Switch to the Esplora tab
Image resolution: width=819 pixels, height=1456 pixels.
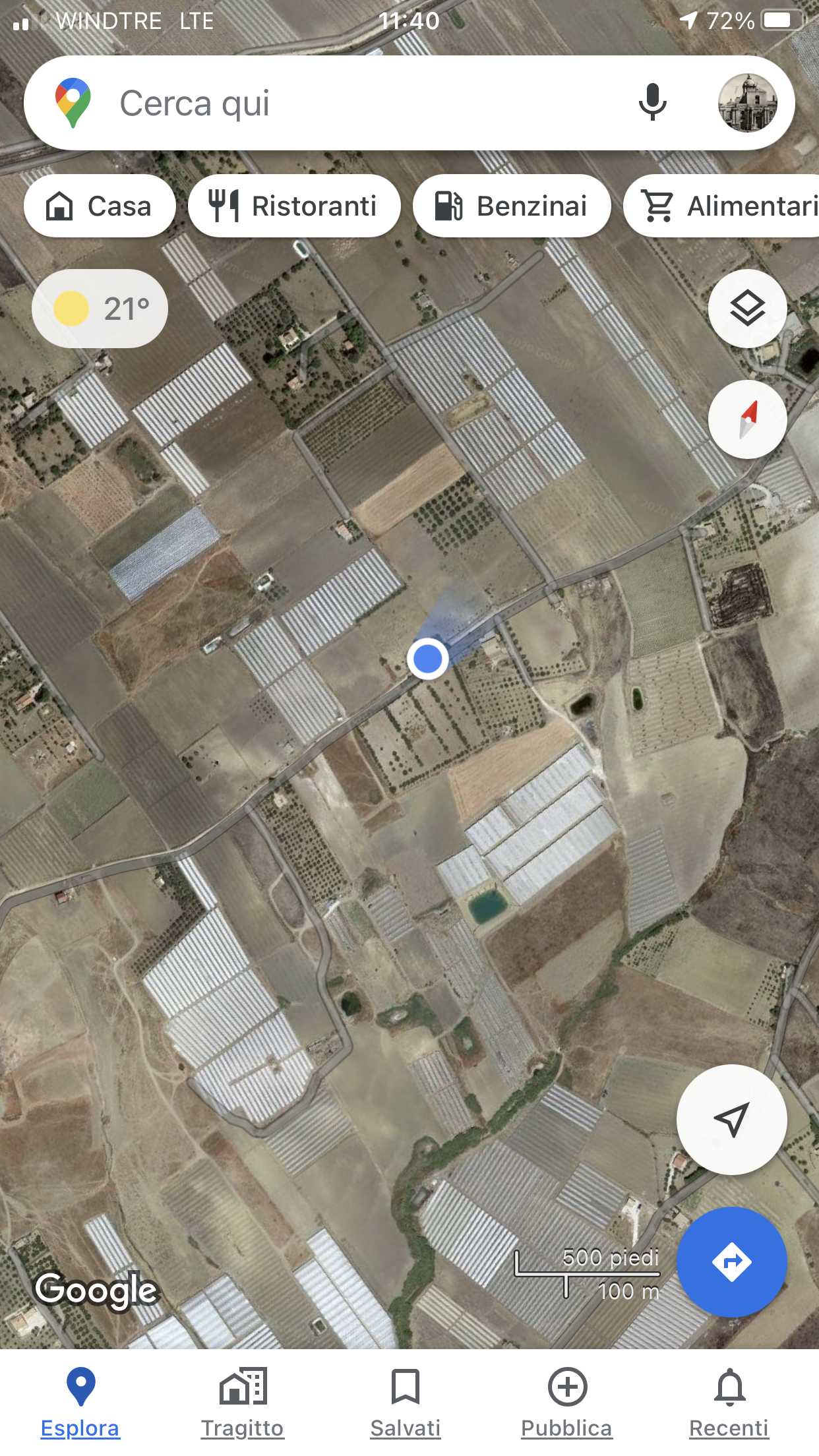(80, 1402)
